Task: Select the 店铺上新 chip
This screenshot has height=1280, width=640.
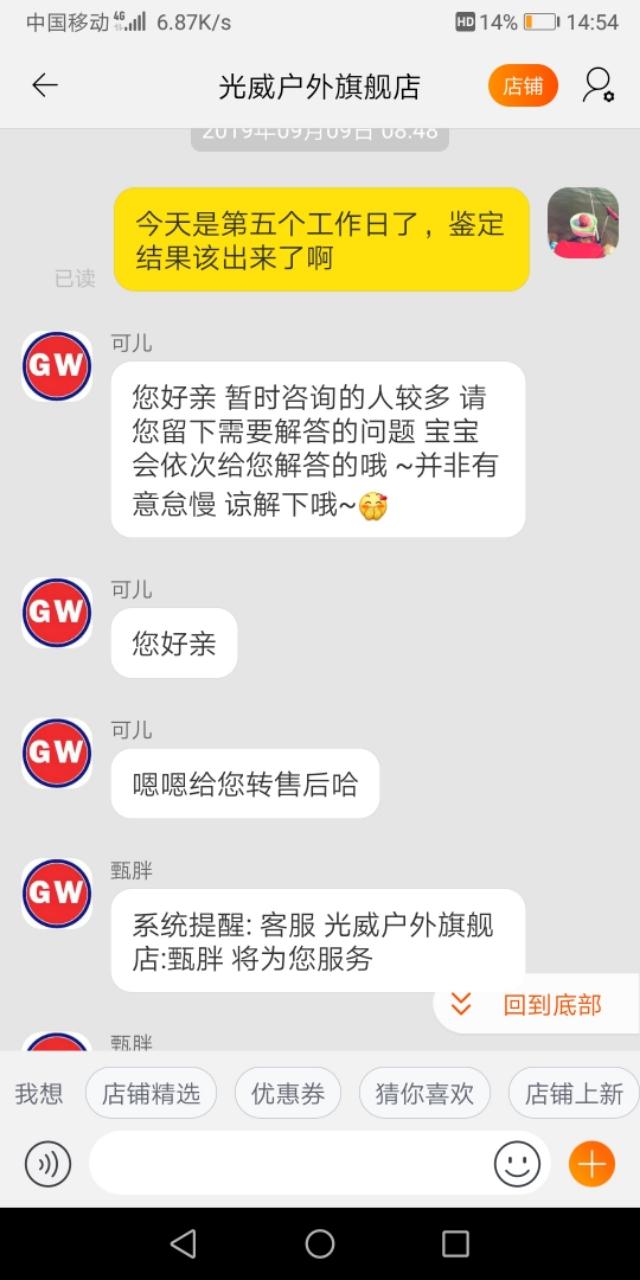Action: pos(574,1093)
